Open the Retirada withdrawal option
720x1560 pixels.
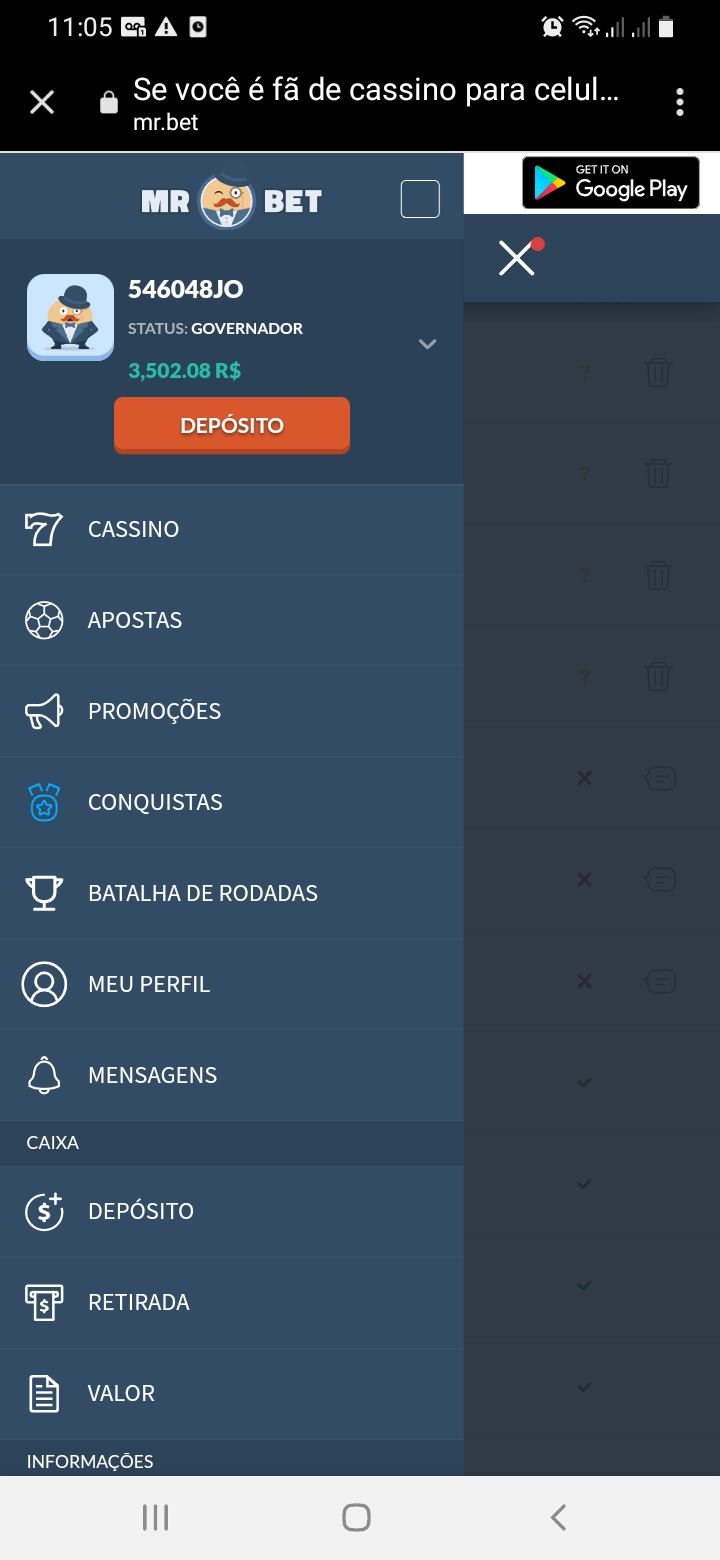click(138, 1302)
